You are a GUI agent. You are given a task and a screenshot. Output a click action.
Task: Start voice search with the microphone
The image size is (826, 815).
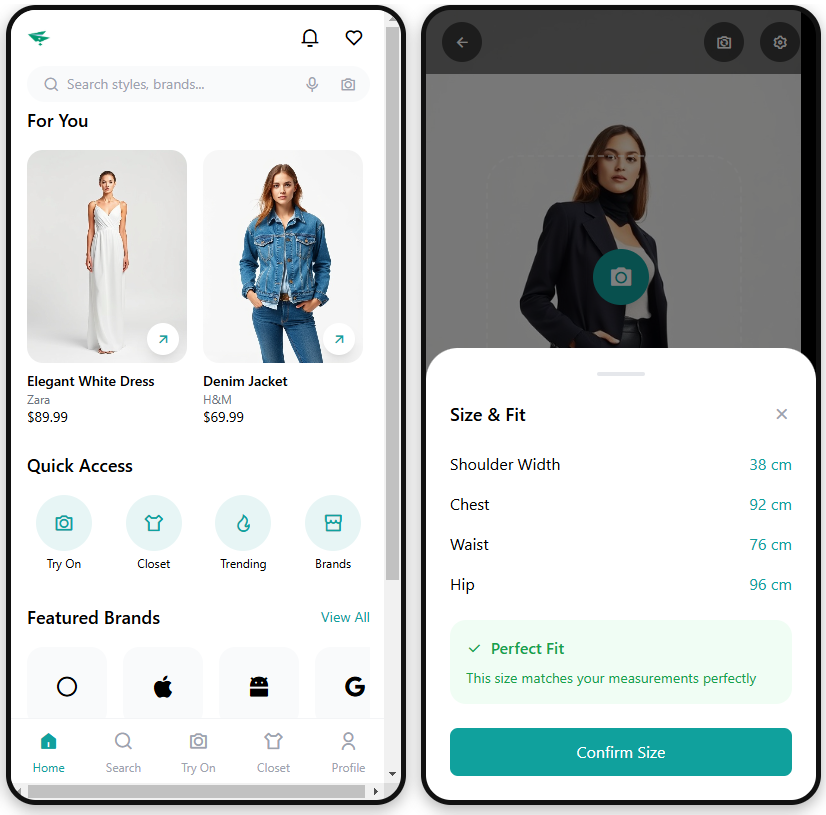tap(312, 85)
